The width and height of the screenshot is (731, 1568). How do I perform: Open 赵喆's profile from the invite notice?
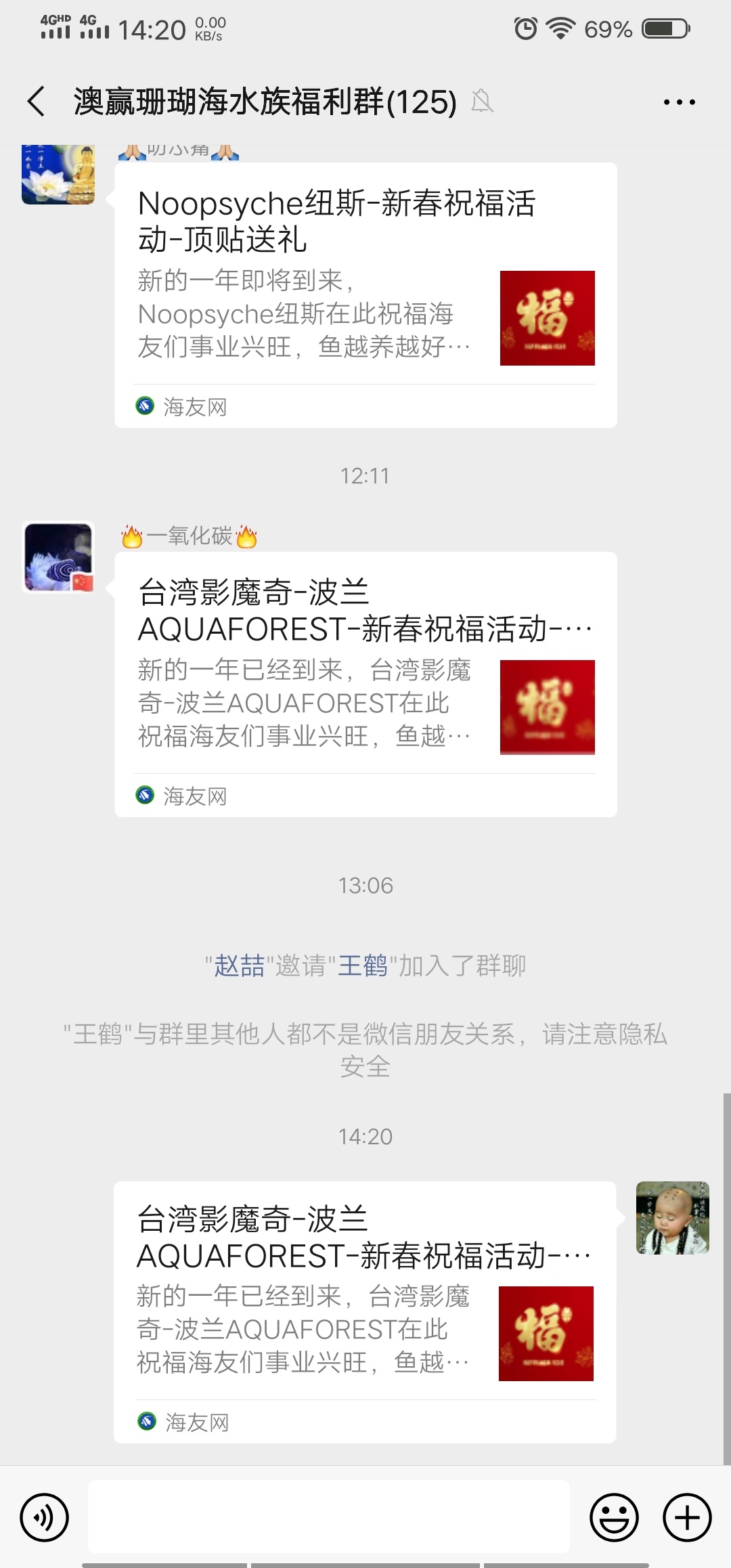click(x=239, y=965)
